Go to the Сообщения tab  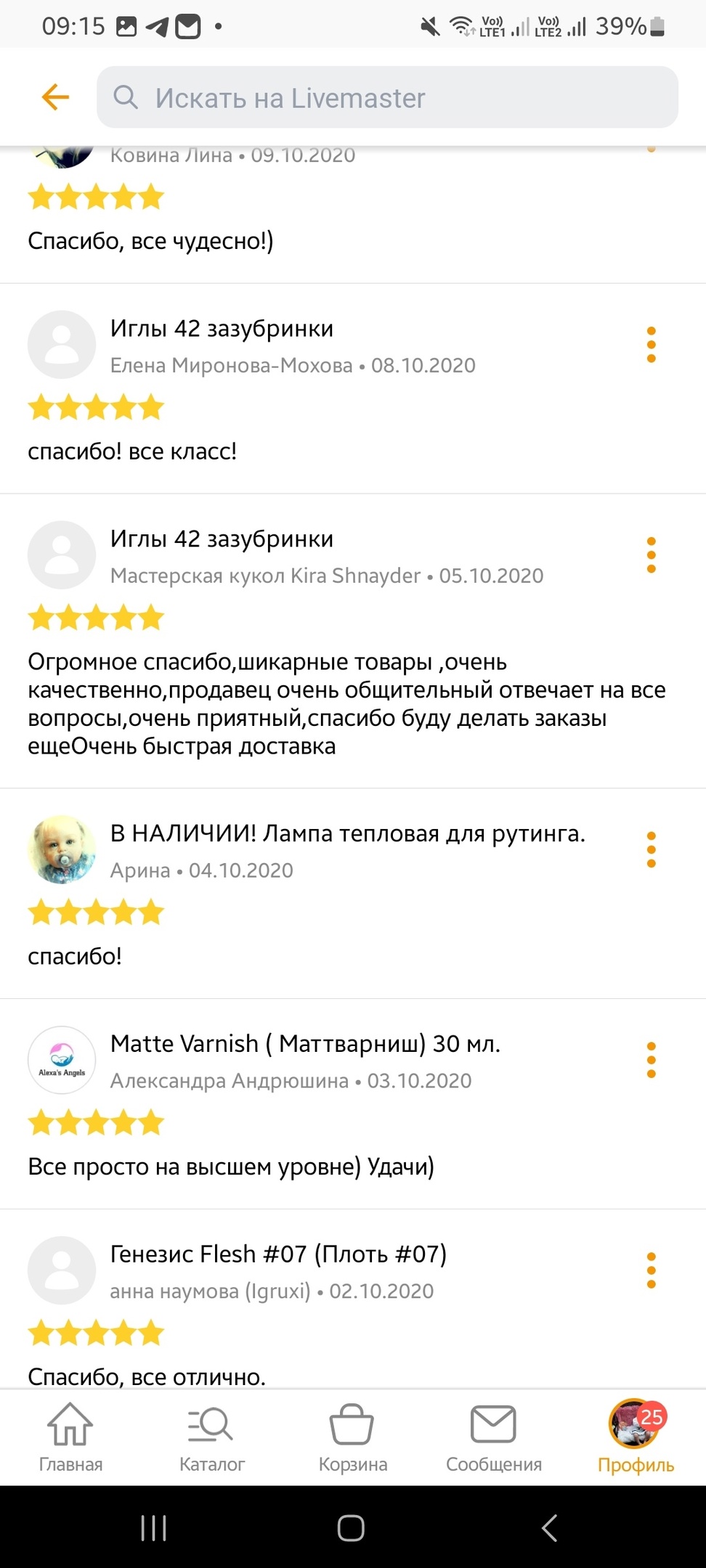coord(493,1438)
